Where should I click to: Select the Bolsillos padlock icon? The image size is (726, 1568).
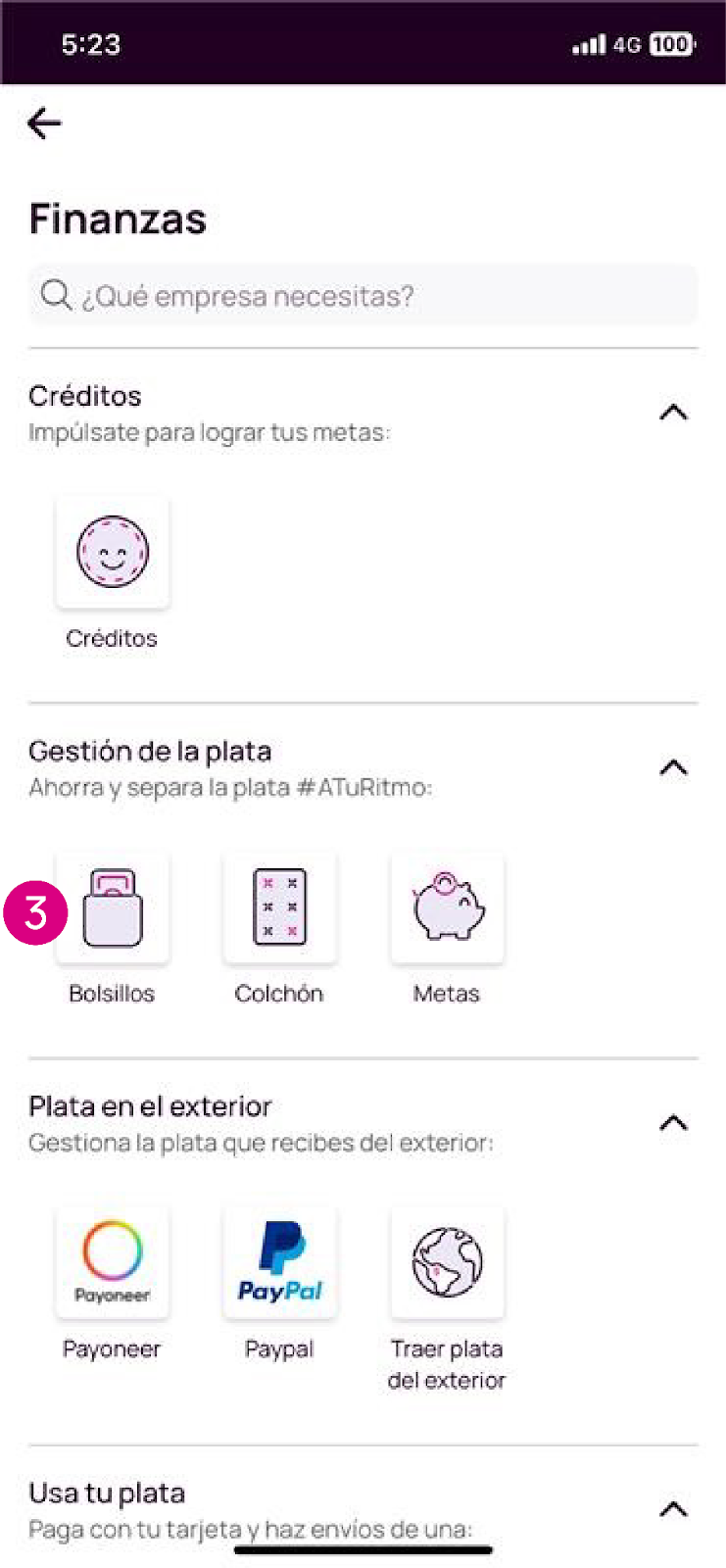pos(112,906)
